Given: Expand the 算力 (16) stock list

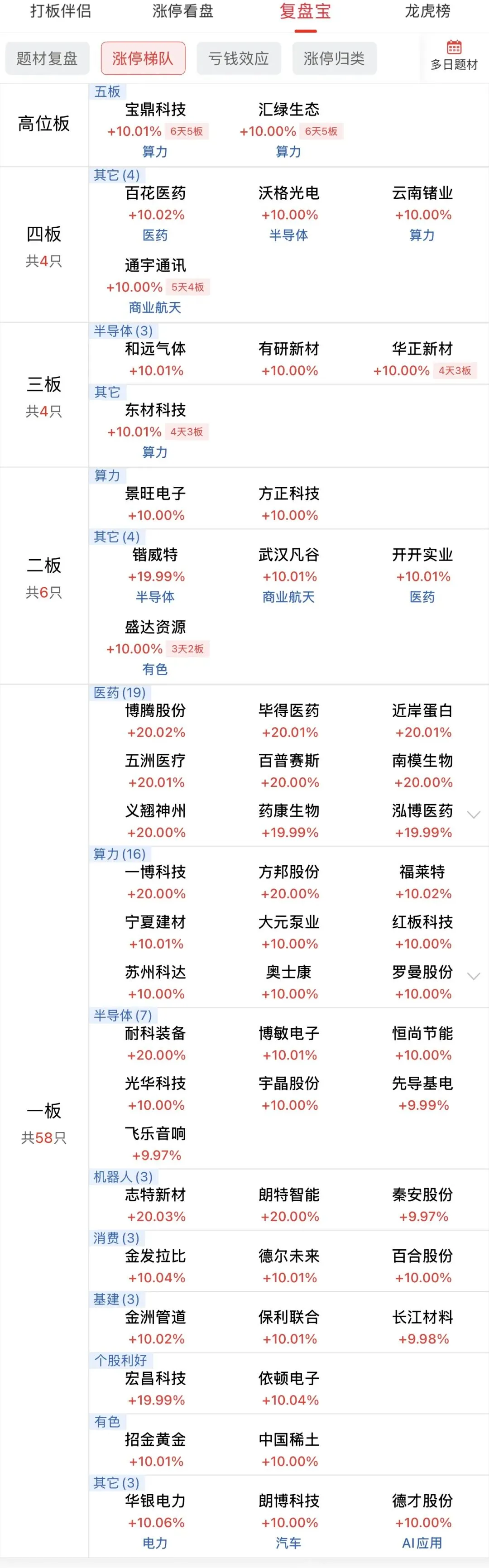Looking at the screenshot, I should click(473, 976).
